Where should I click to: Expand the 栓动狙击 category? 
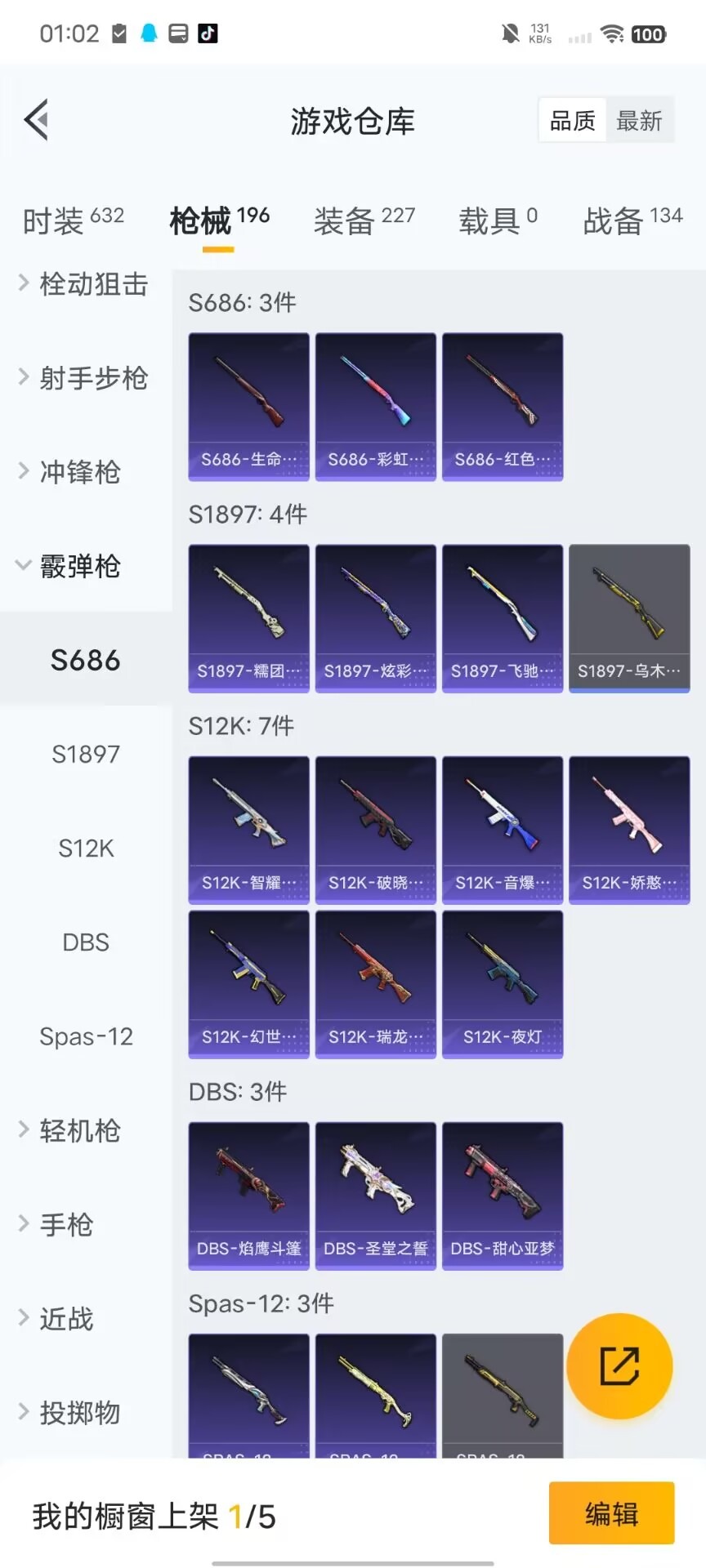tap(84, 284)
